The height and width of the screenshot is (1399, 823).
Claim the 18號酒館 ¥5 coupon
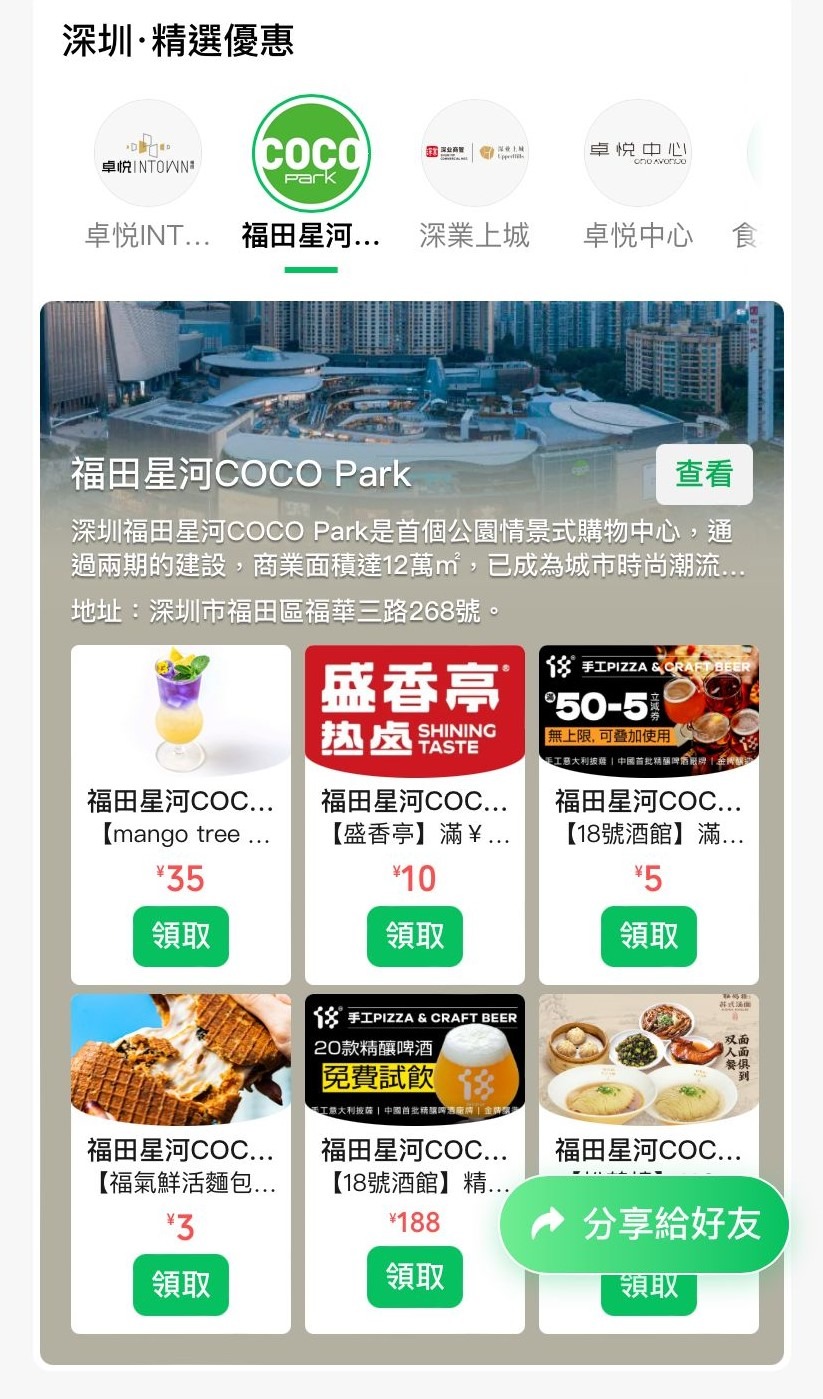(648, 936)
